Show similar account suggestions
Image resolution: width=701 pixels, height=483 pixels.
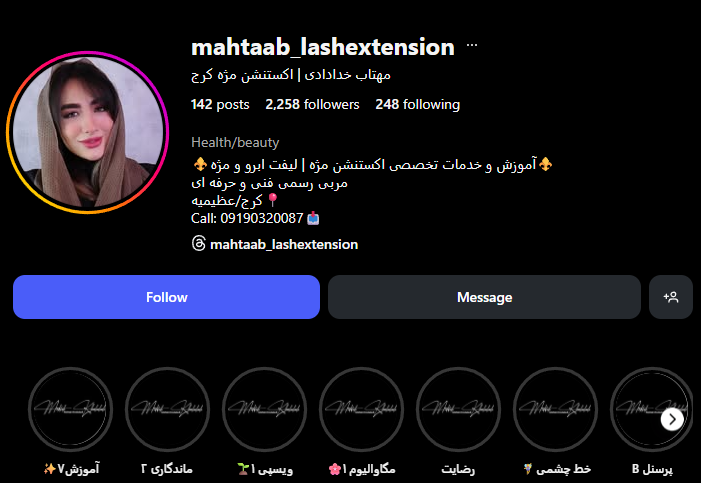click(670, 297)
